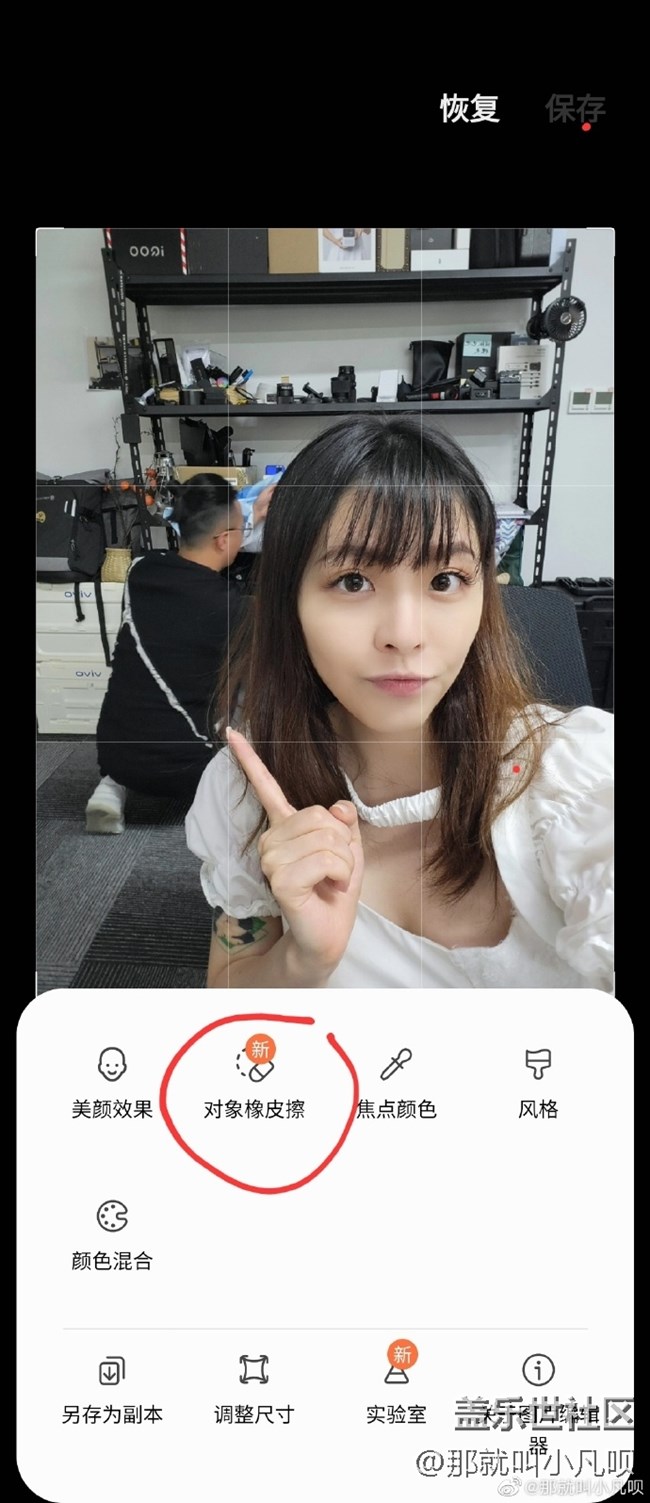This screenshot has width=650, height=1503.
Task: Select the 对象橡皮擦 object eraser tool
Action: coord(254,1081)
